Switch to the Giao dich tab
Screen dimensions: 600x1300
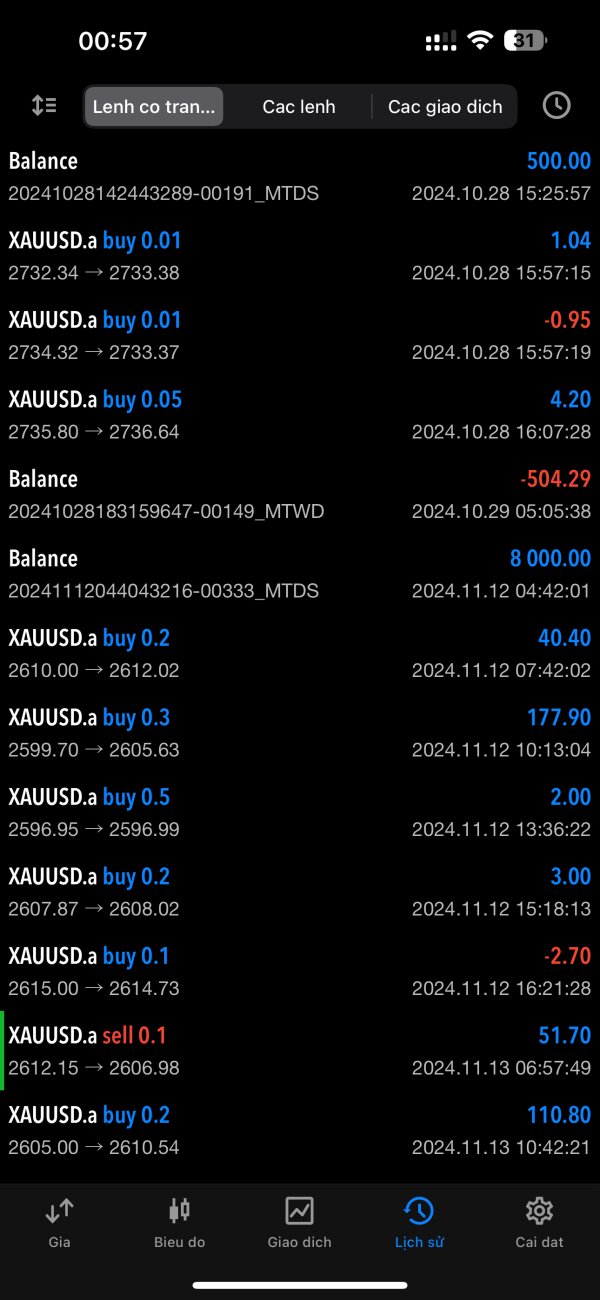(x=299, y=1221)
